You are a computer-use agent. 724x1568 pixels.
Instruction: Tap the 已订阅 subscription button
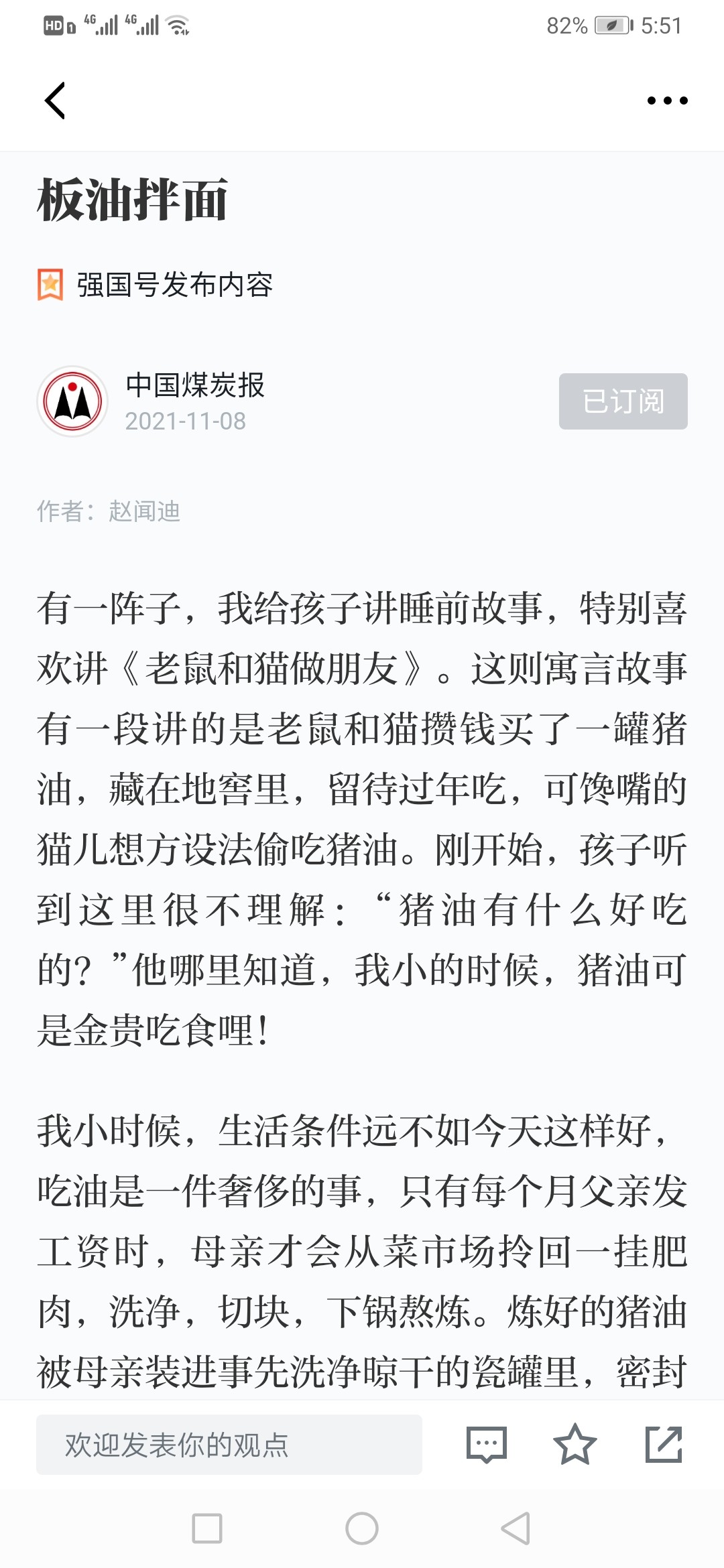pos(623,401)
